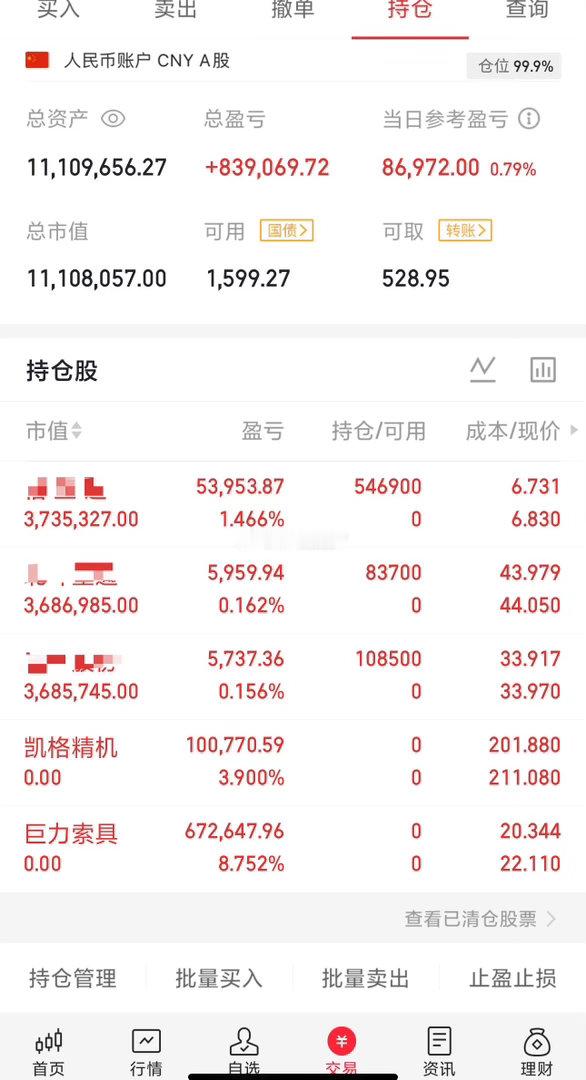Viewport: 586px width, 1080px height.
Task: Open 止盈止损 settings
Action: [512, 978]
